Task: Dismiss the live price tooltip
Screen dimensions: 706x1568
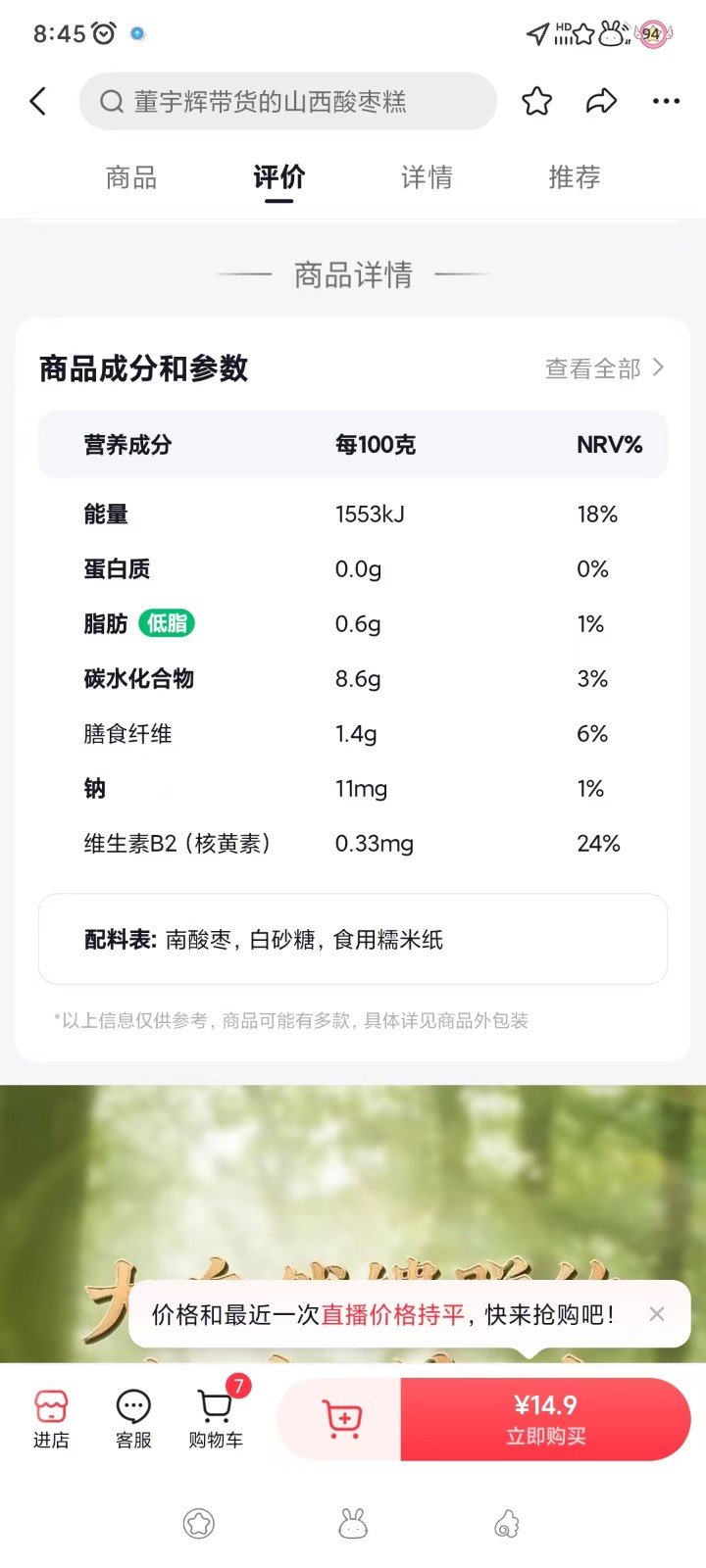Action: coord(657,1314)
